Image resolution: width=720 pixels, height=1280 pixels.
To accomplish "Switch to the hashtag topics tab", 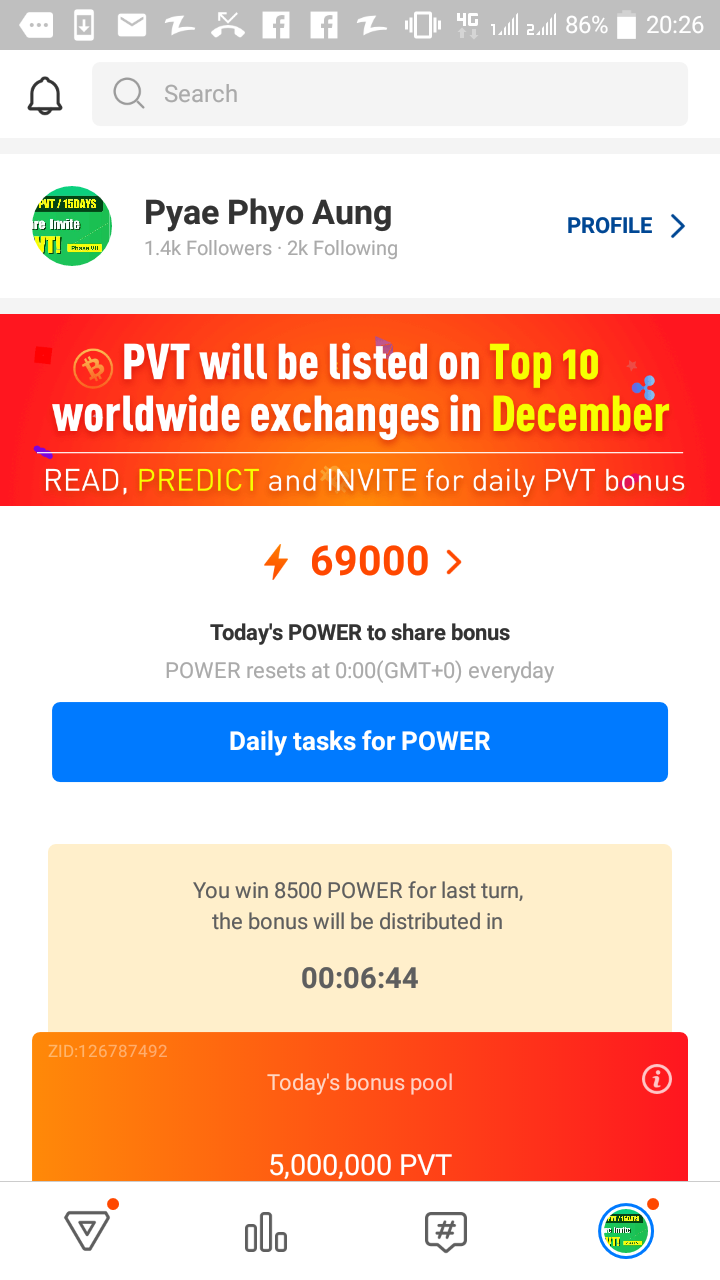I will [446, 1231].
